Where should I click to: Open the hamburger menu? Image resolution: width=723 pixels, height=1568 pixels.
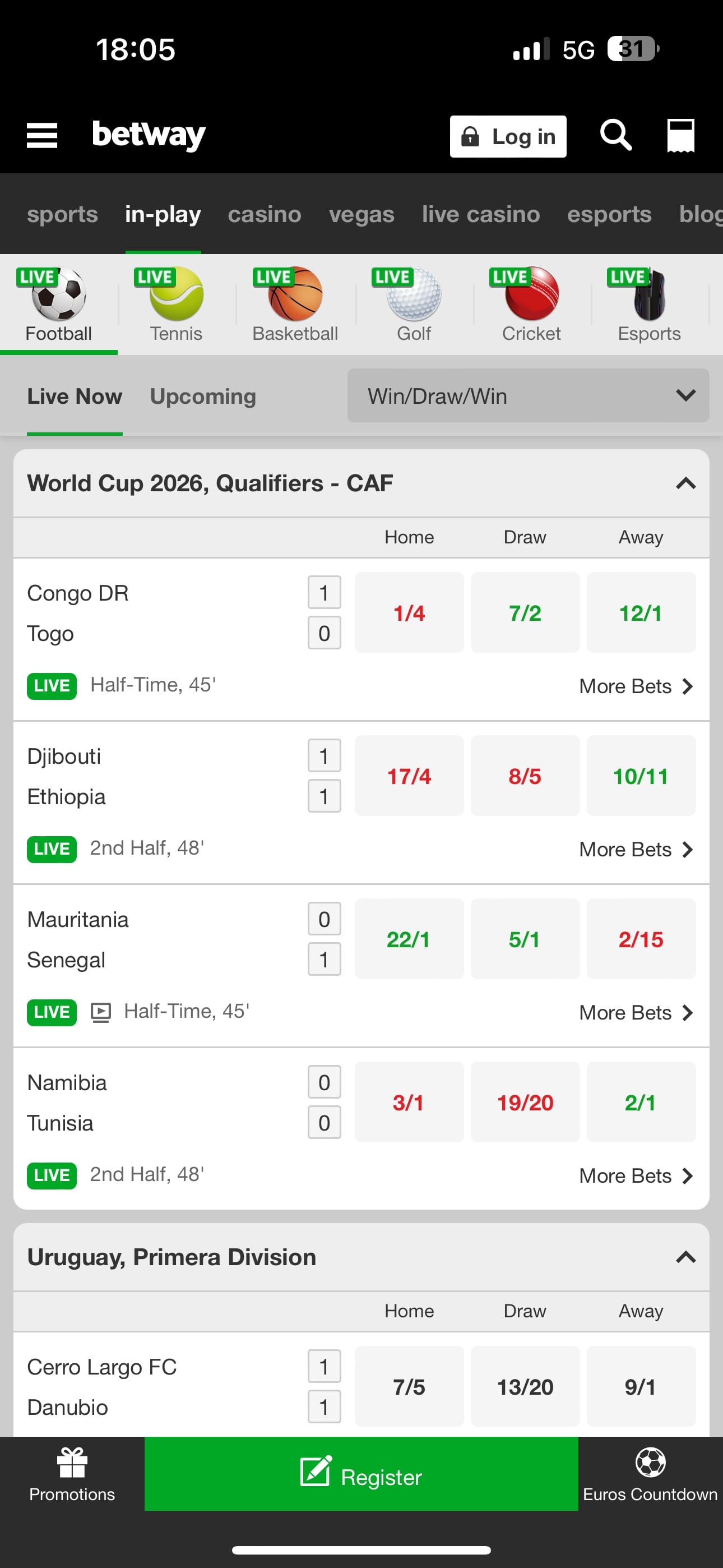(x=41, y=136)
